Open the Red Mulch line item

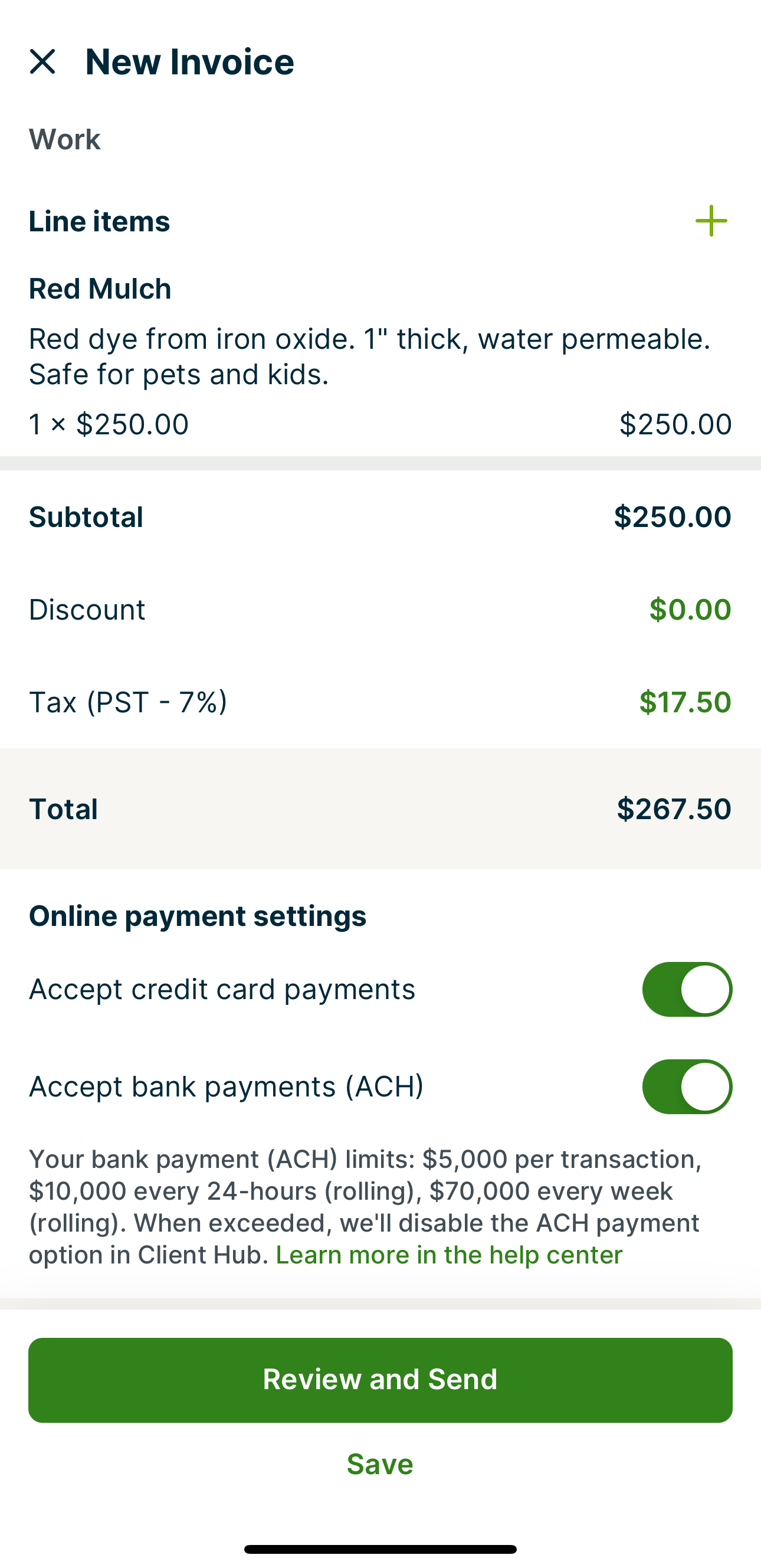(x=379, y=356)
